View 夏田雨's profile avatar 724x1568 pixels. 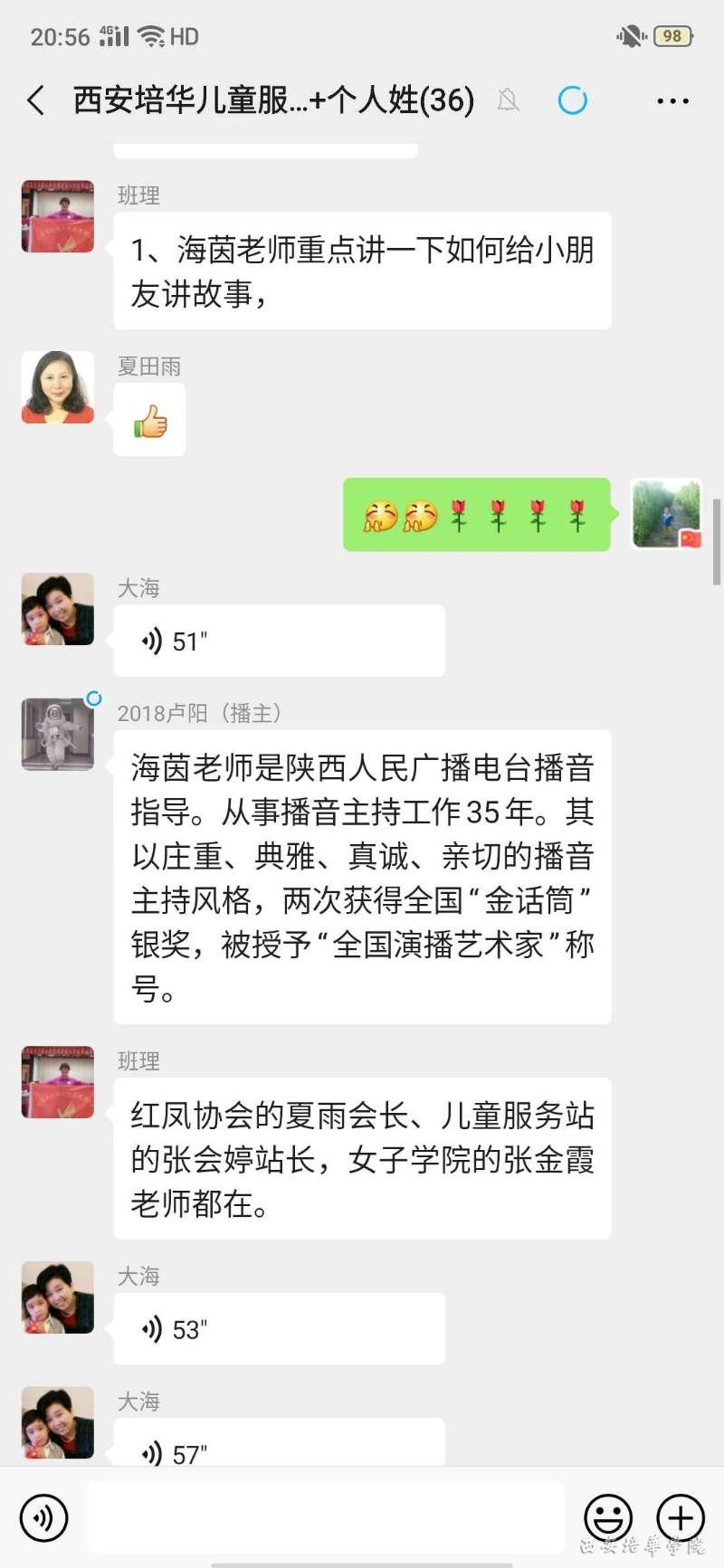tap(58, 387)
